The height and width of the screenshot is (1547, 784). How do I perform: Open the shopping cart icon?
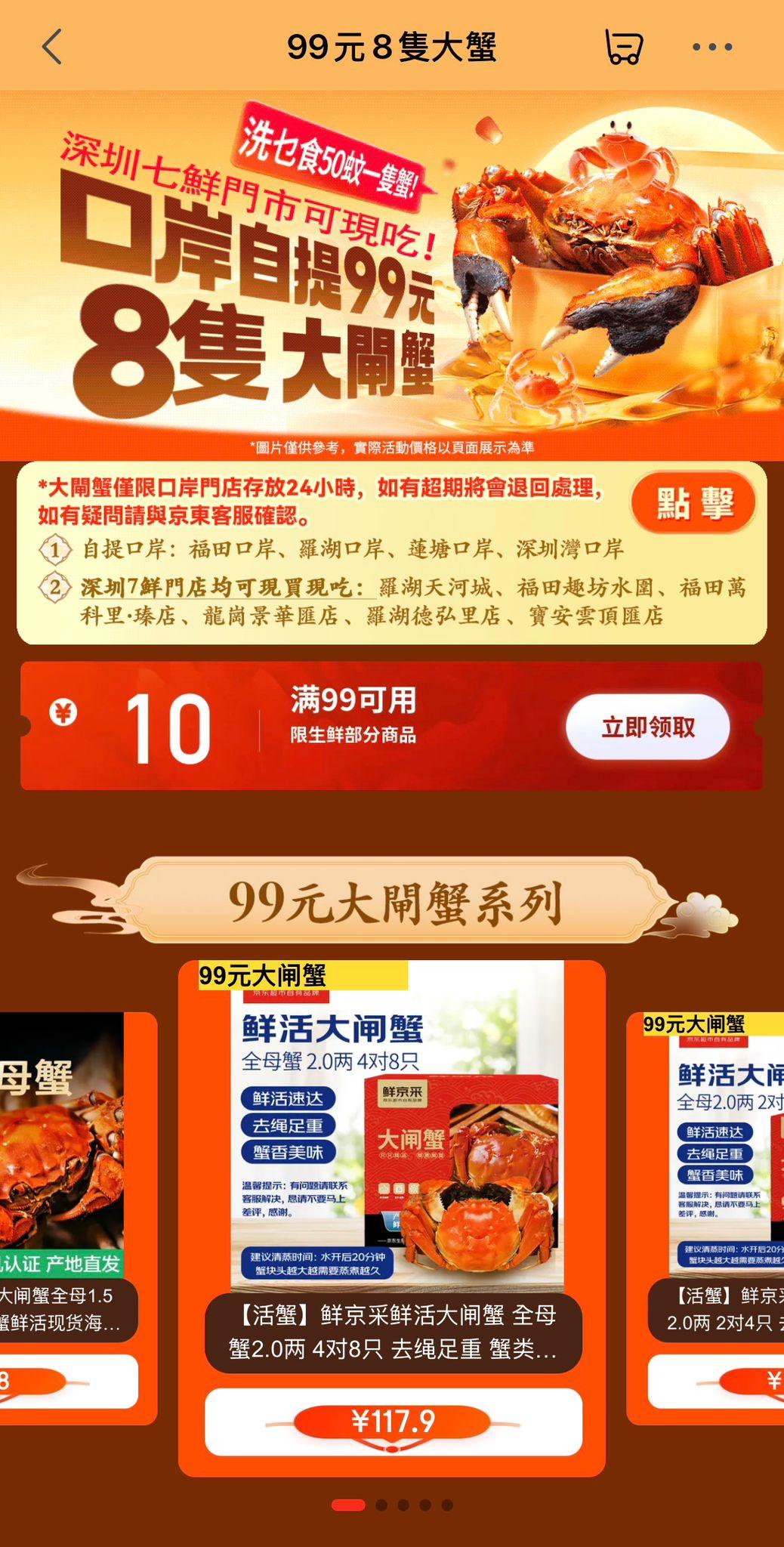(x=623, y=47)
